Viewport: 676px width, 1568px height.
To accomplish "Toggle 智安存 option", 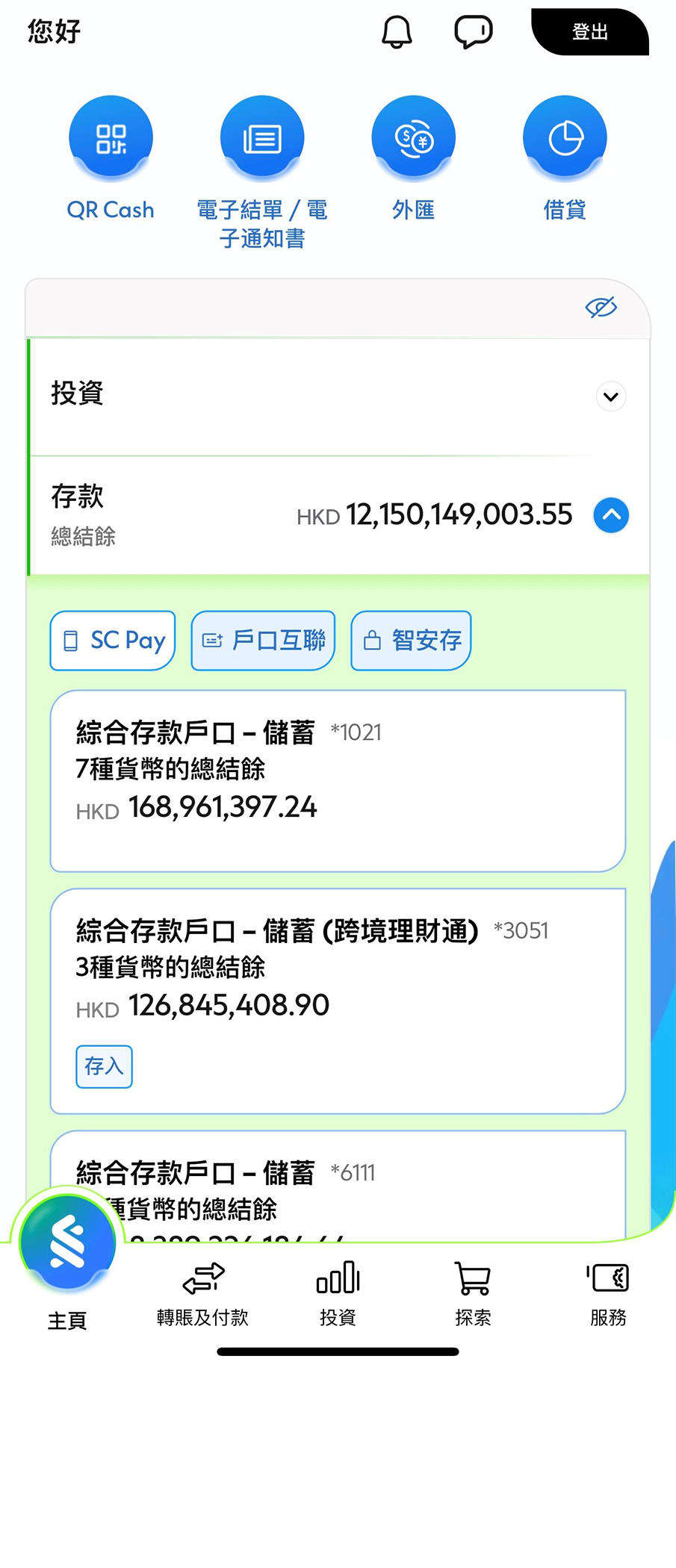I will (x=410, y=640).
